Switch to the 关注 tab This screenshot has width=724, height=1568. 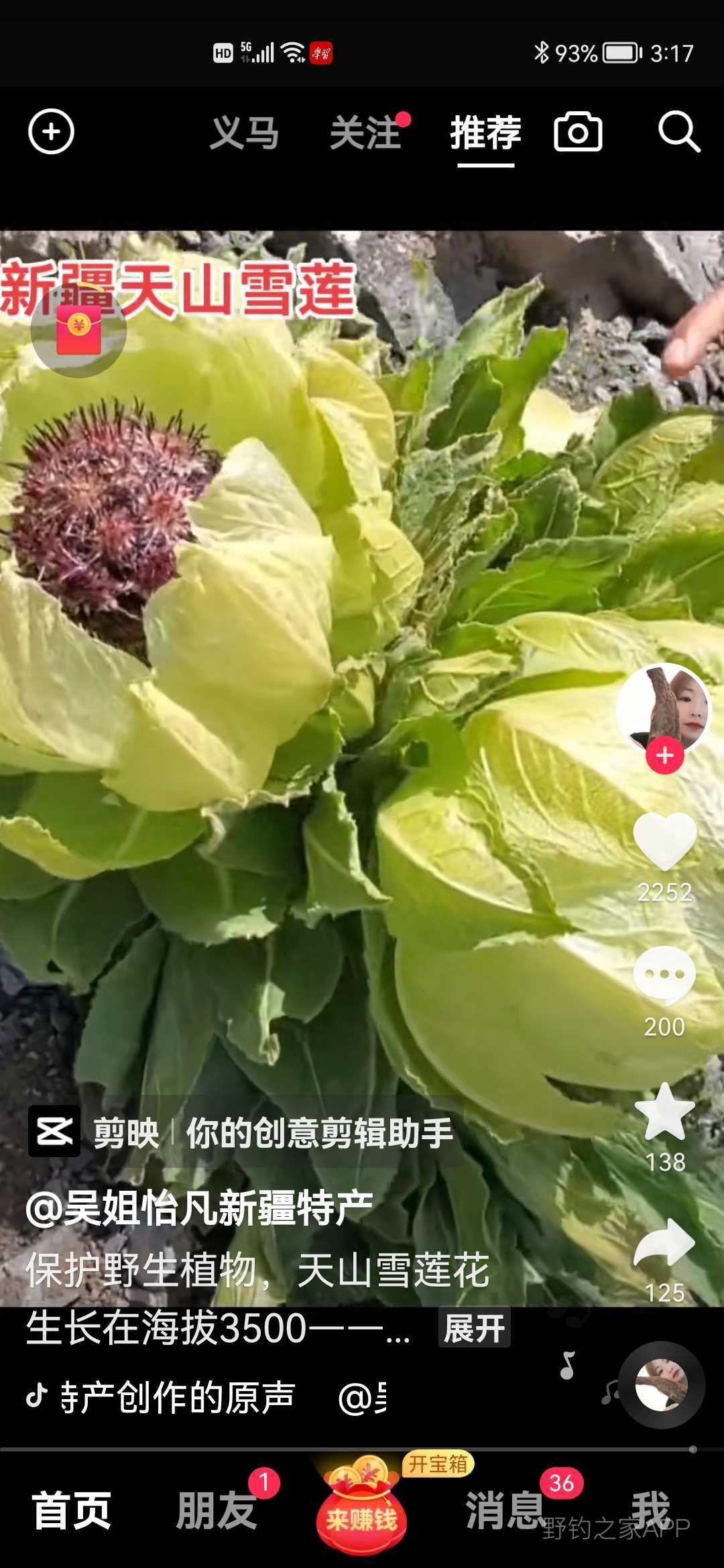click(365, 132)
